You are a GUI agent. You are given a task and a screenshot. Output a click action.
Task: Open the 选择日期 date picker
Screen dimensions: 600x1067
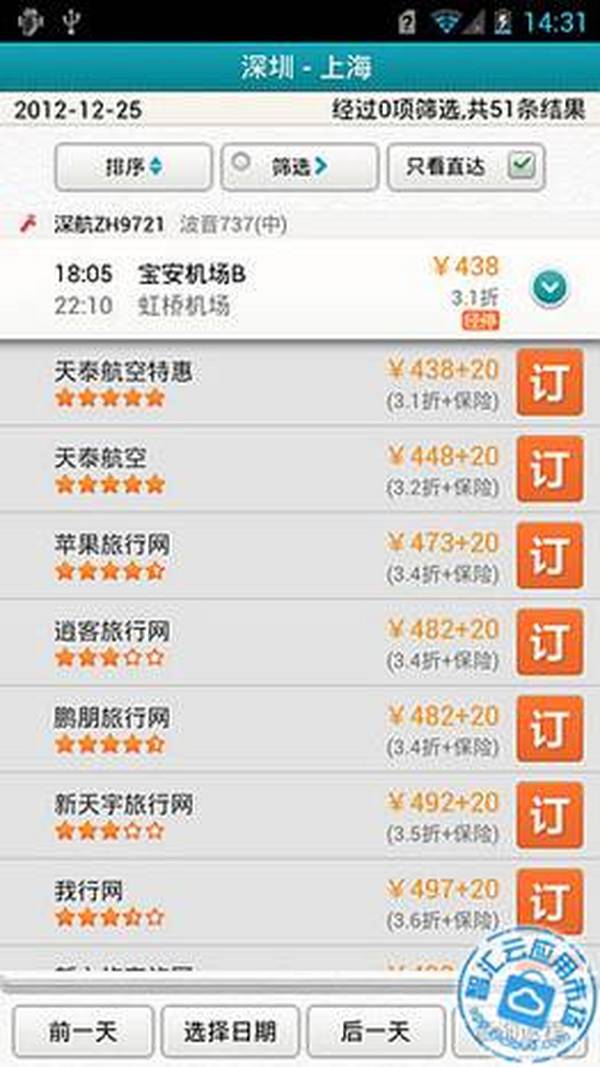[230, 1032]
